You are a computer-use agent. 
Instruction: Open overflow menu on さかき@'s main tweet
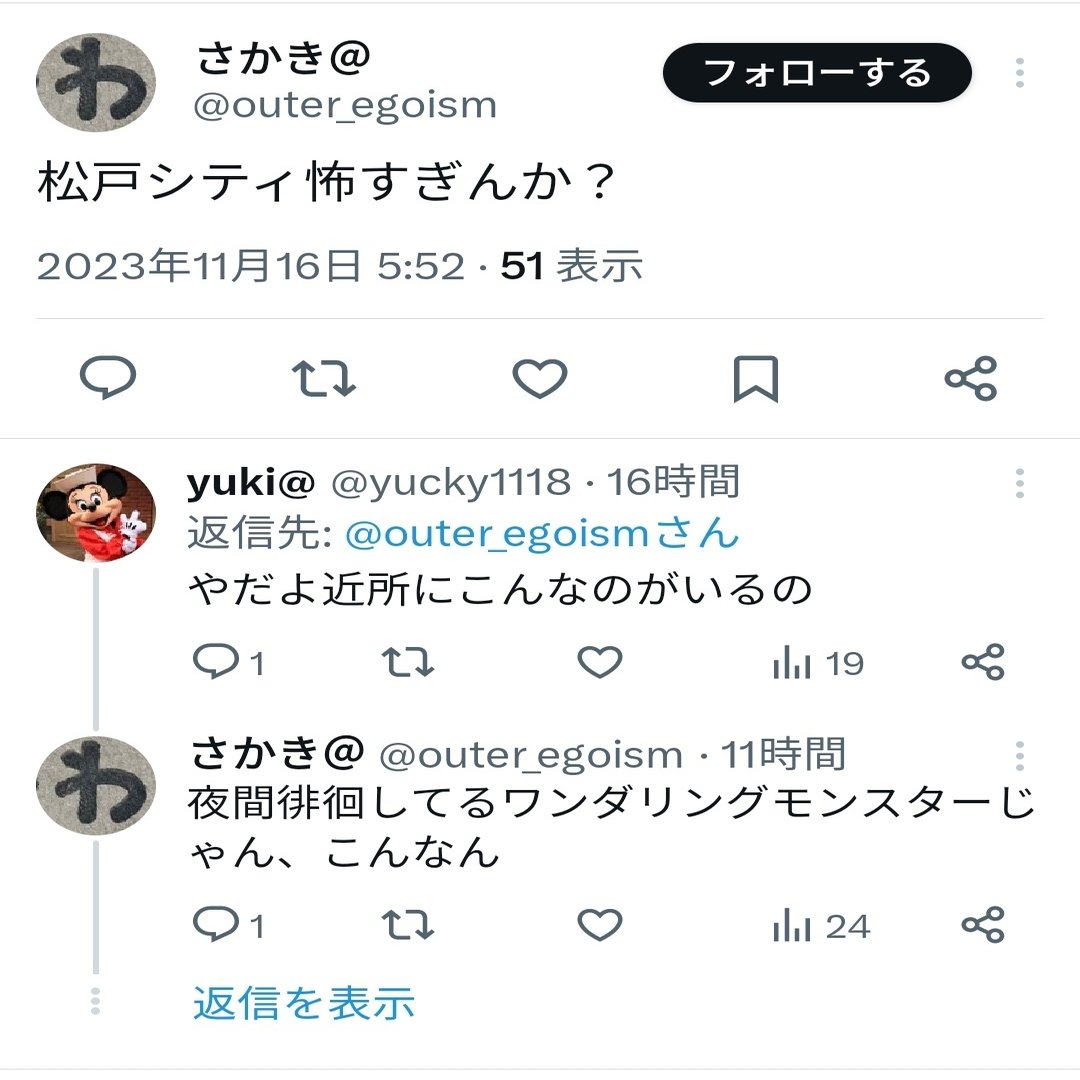coord(1019,73)
